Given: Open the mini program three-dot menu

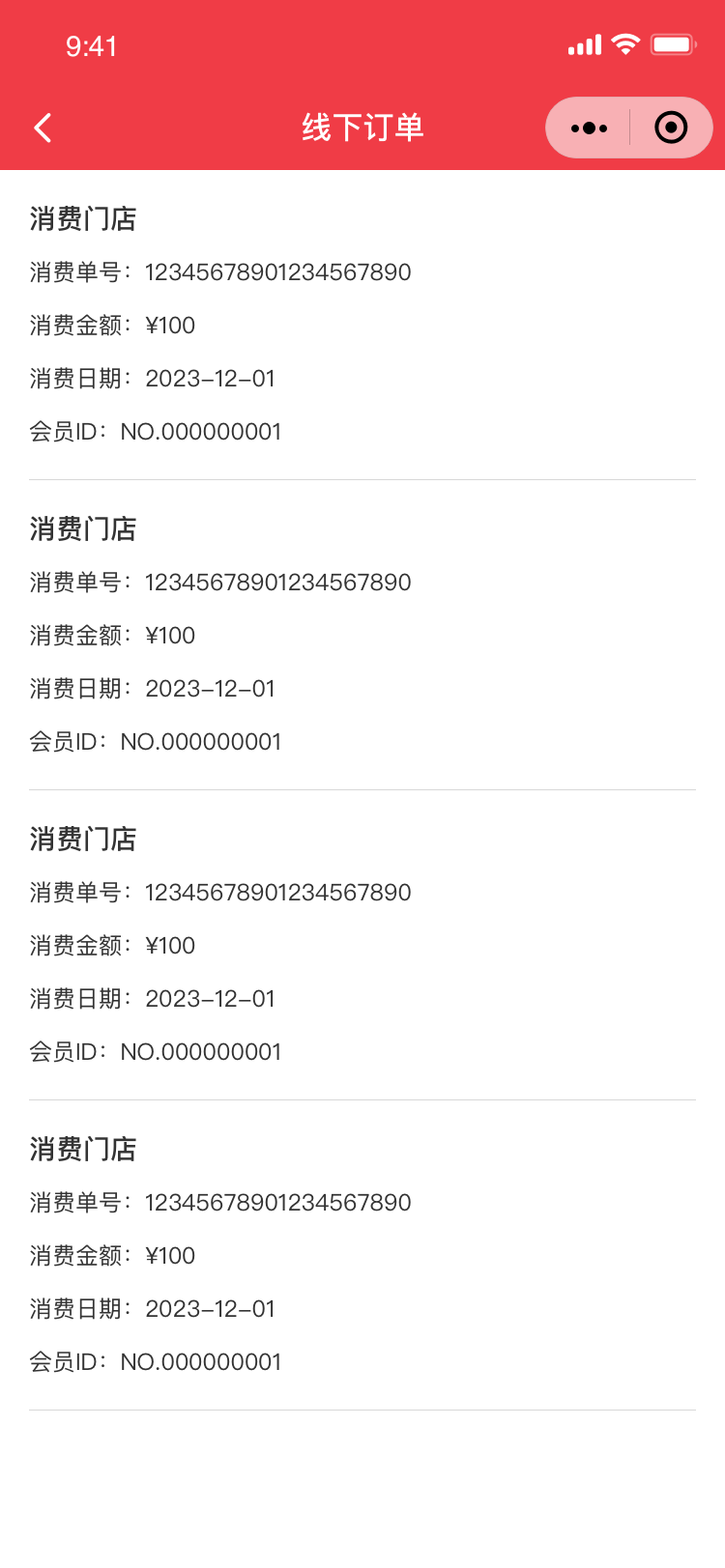Looking at the screenshot, I should [589, 128].
